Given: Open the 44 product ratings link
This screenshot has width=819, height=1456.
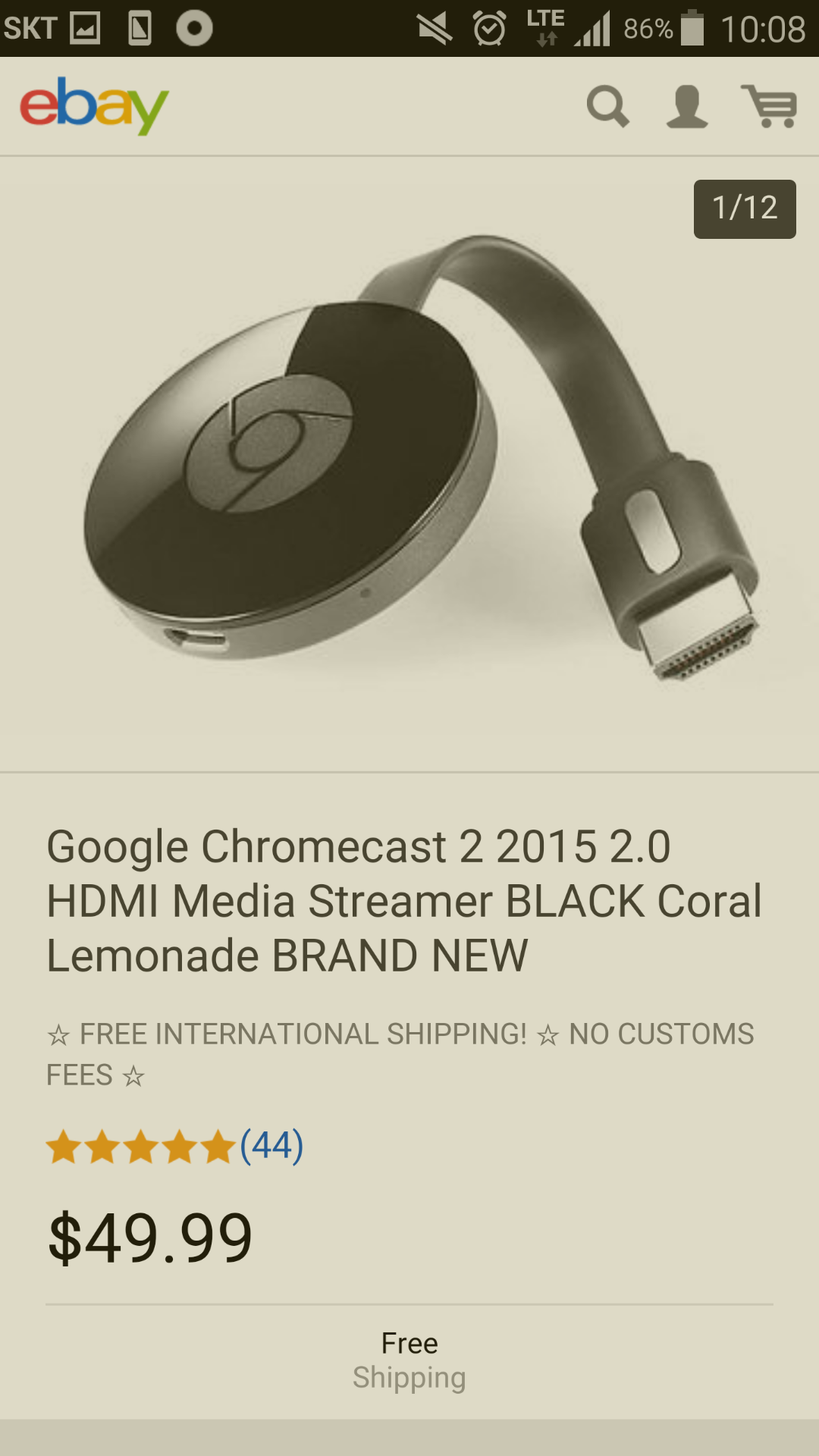Looking at the screenshot, I should (271, 1145).
